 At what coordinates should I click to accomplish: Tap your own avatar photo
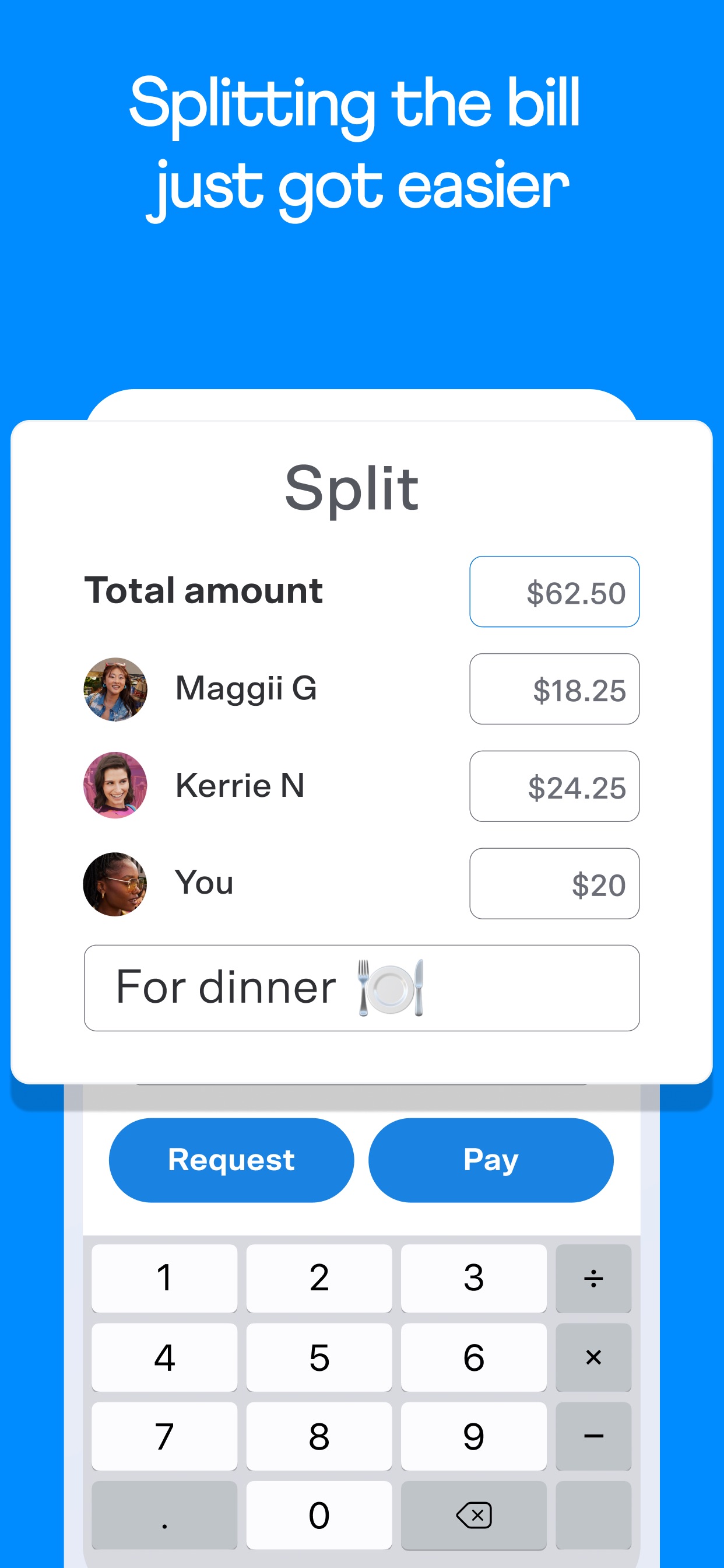pos(114,884)
